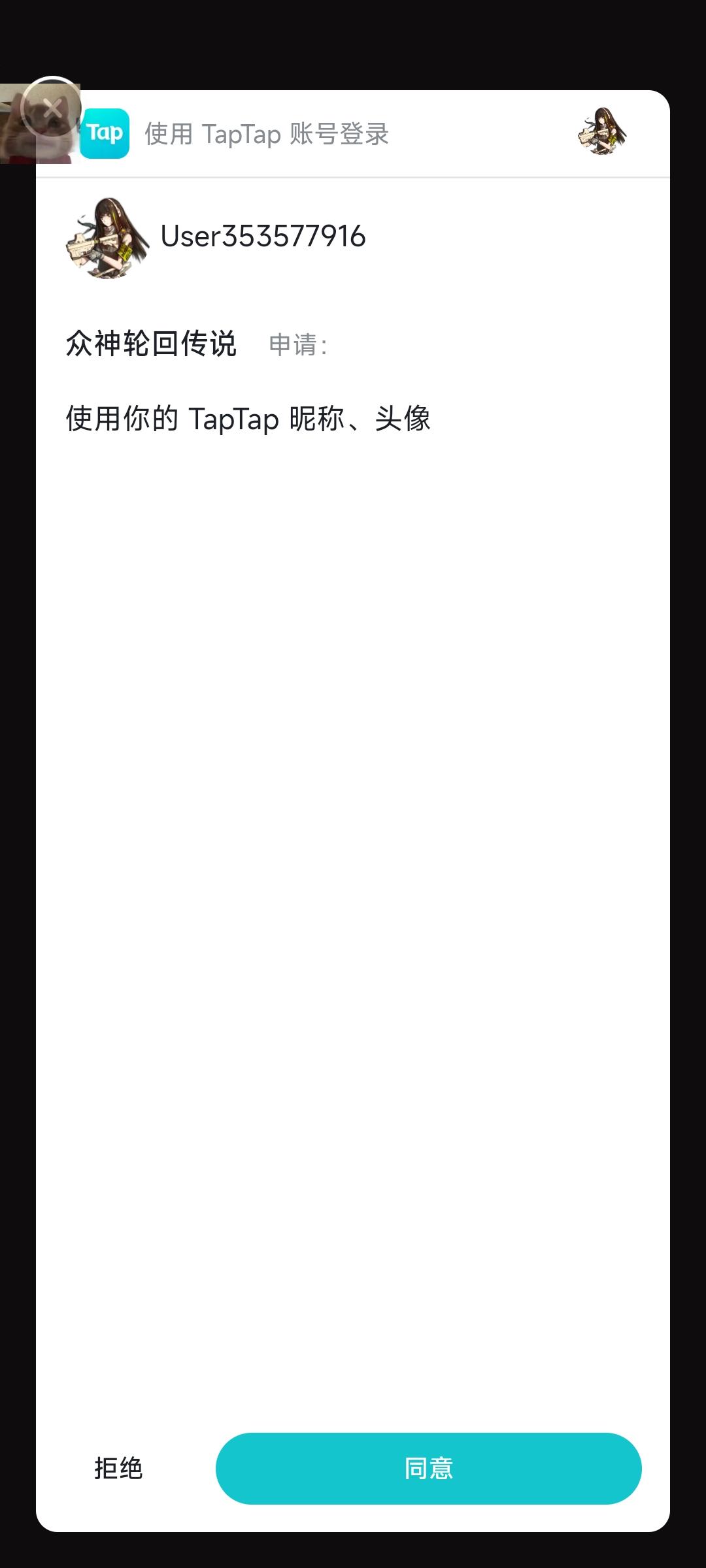Close the TapTap login dialog
Viewport: 706px width, 1568px height.
(52, 107)
